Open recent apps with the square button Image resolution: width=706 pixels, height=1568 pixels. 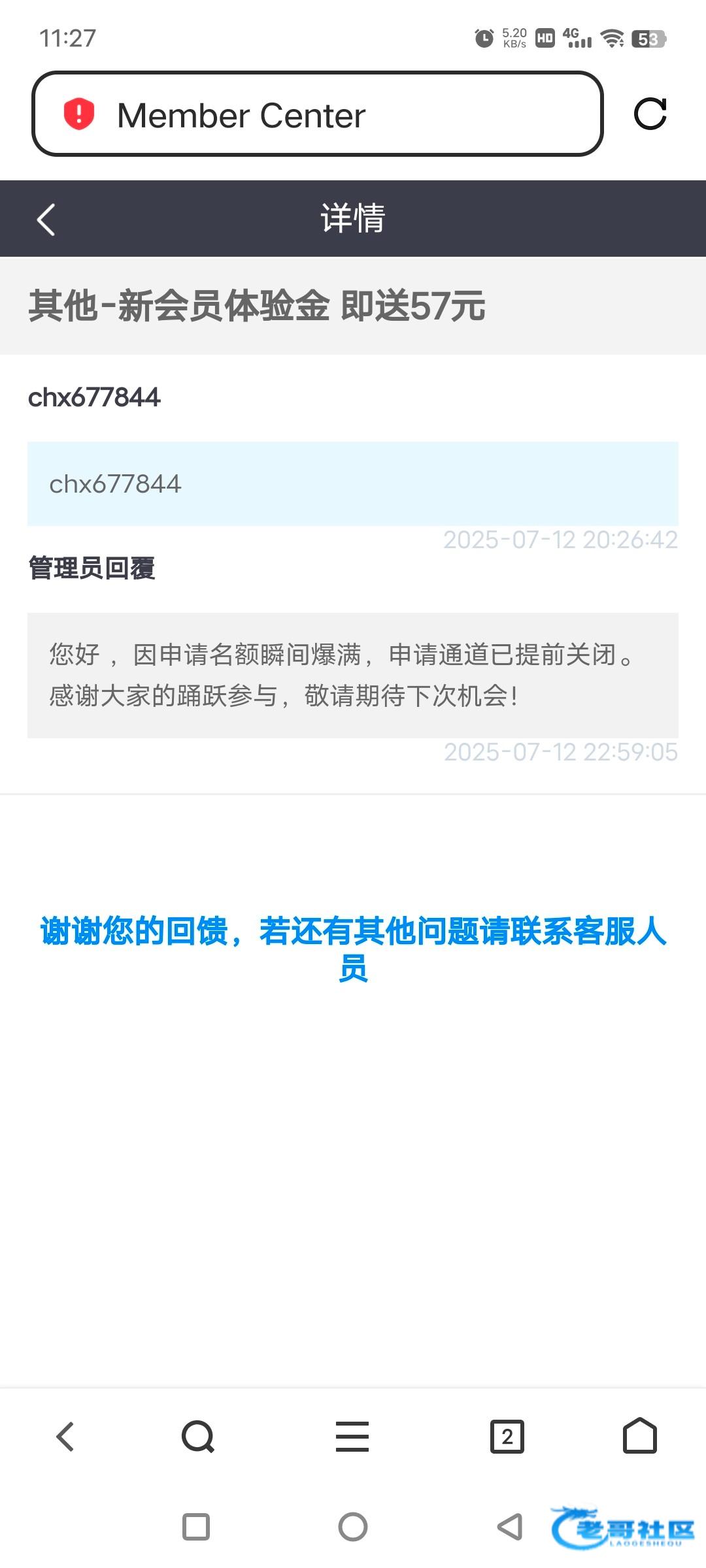[196, 1527]
